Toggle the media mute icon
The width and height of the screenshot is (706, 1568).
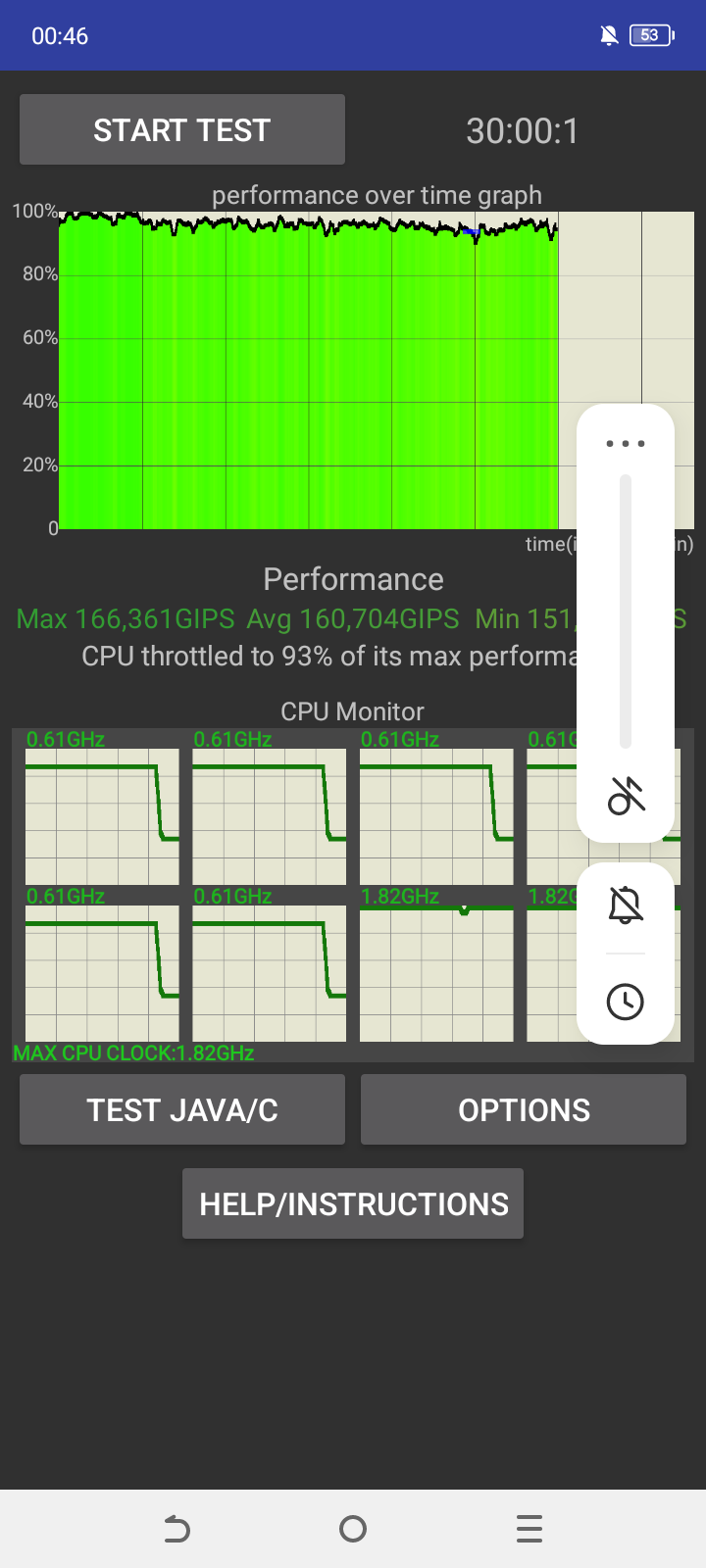coord(626,796)
